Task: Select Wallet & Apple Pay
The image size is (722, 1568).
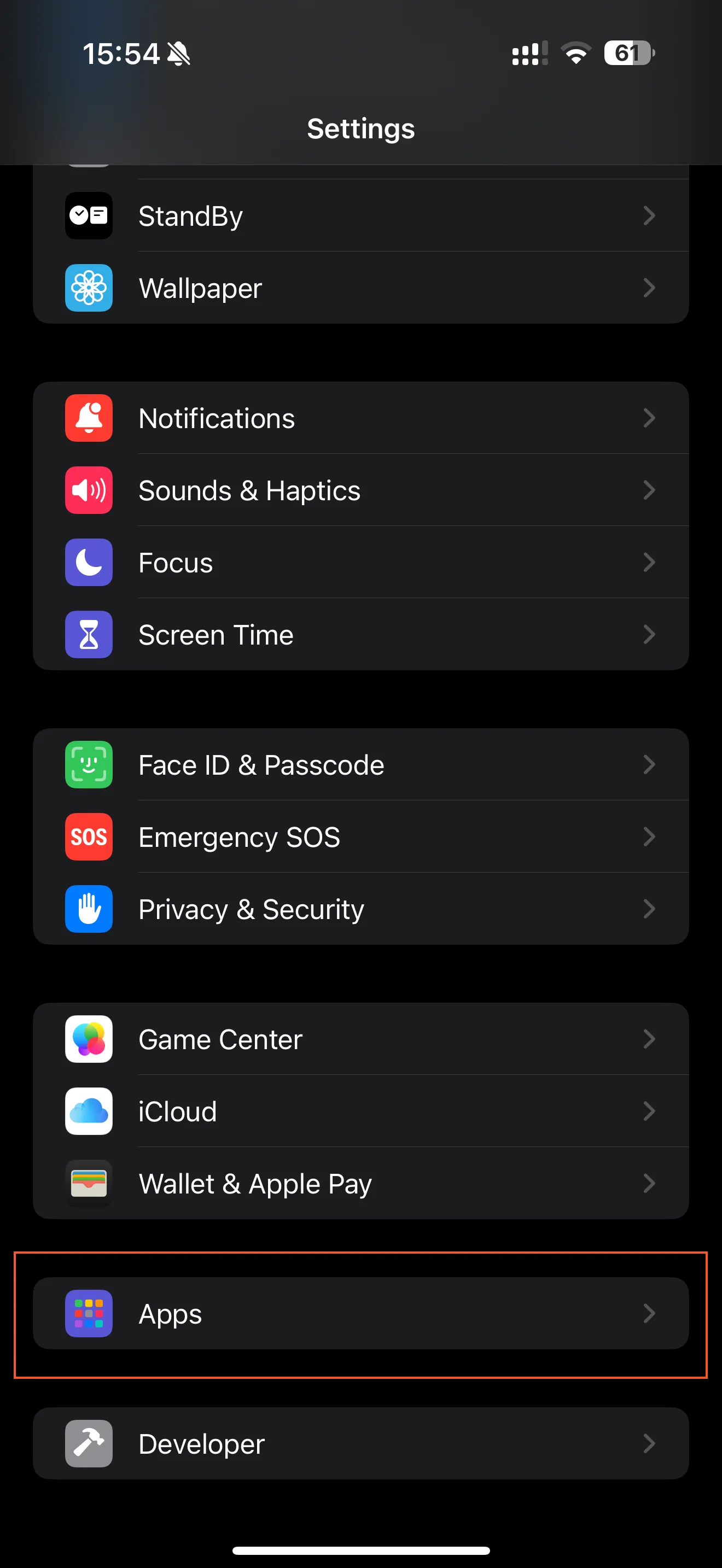Action: tap(360, 1183)
